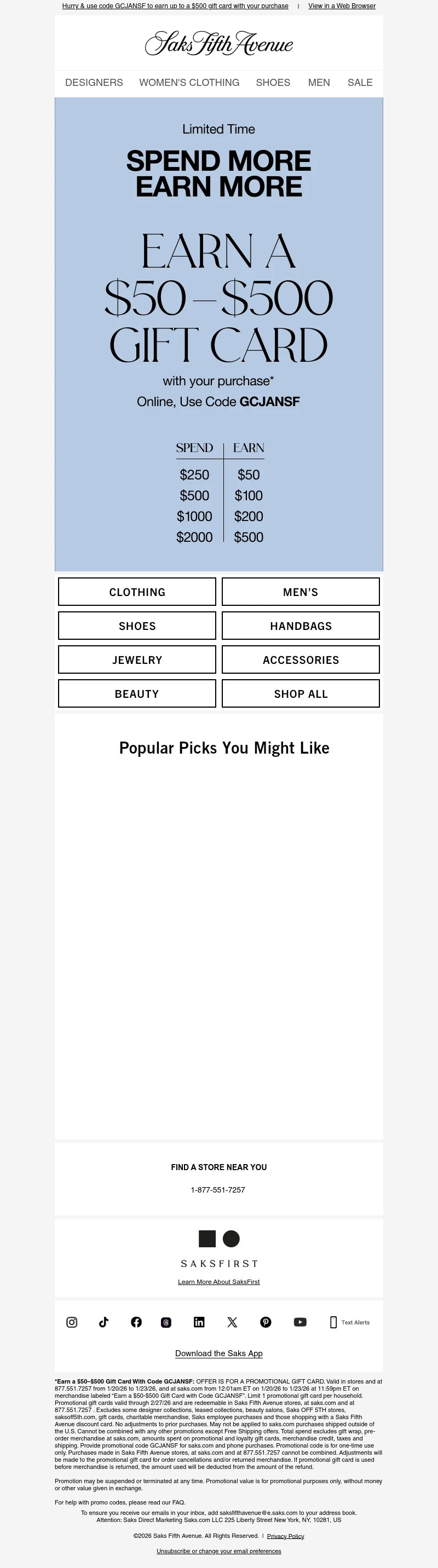The width and height of the screenshot is (438, 1568).
Task: Go to WOMEN'S CLOTHING section
Action: (189, 82)
